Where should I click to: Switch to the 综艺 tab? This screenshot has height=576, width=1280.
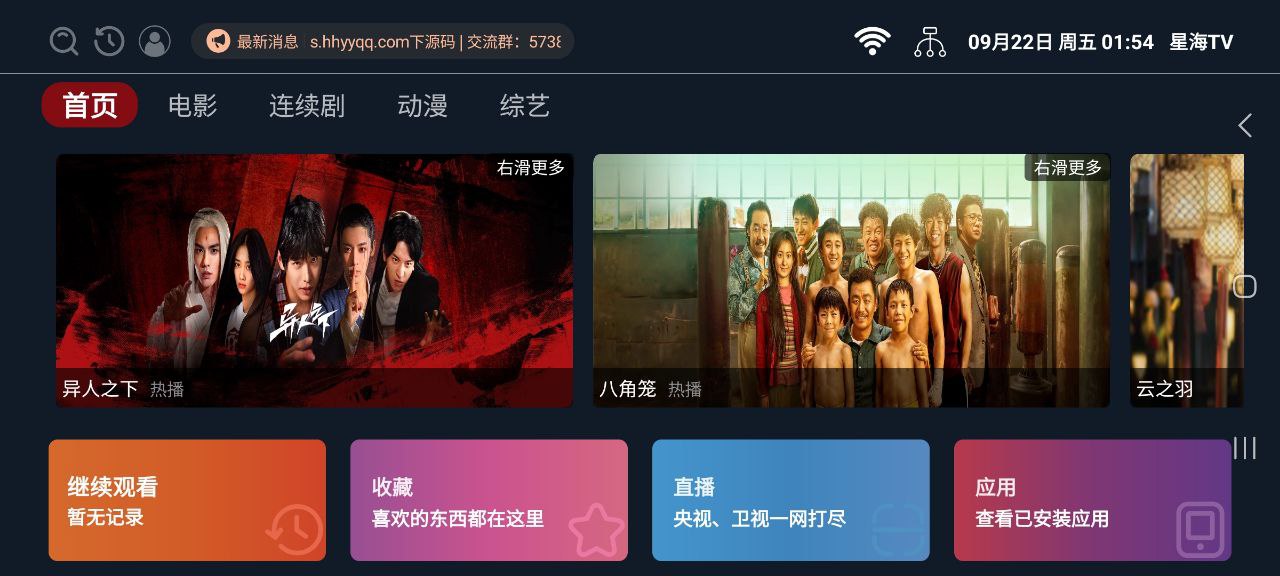(525, 106)
